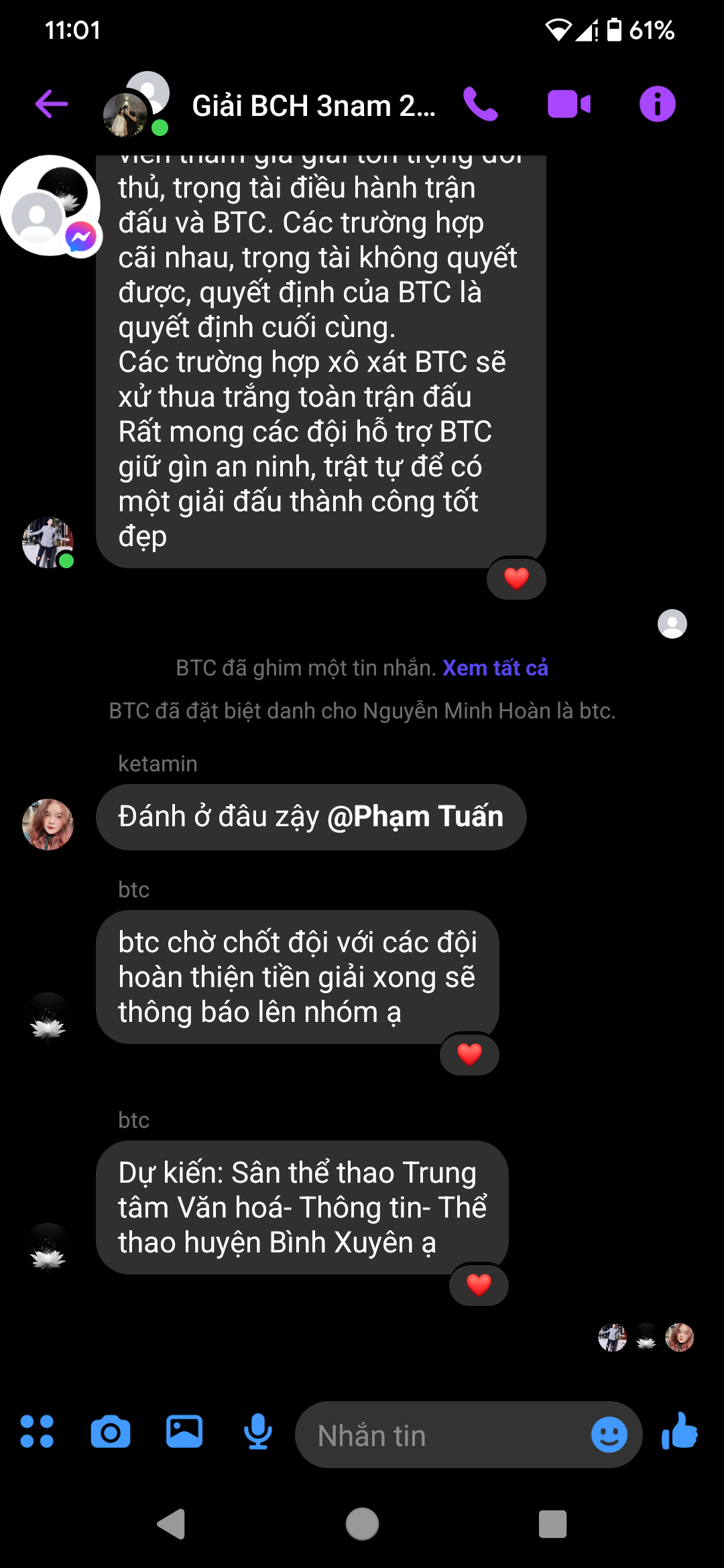Open the gallery to attach an image
Image resolution: width=724 pixels, height=1568 pixels.
tap(184, 1431)
